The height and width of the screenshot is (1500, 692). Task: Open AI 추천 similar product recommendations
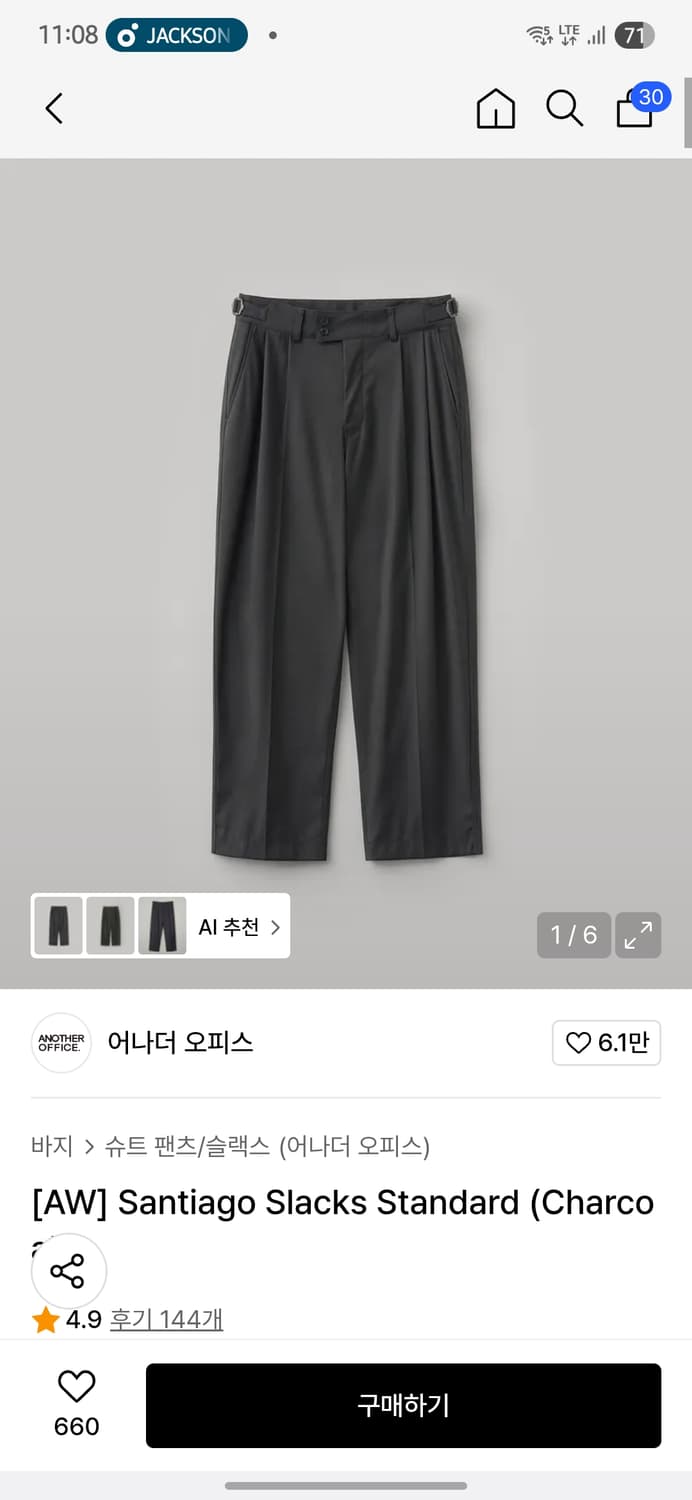pyautogui.click(x=240, y=927)
